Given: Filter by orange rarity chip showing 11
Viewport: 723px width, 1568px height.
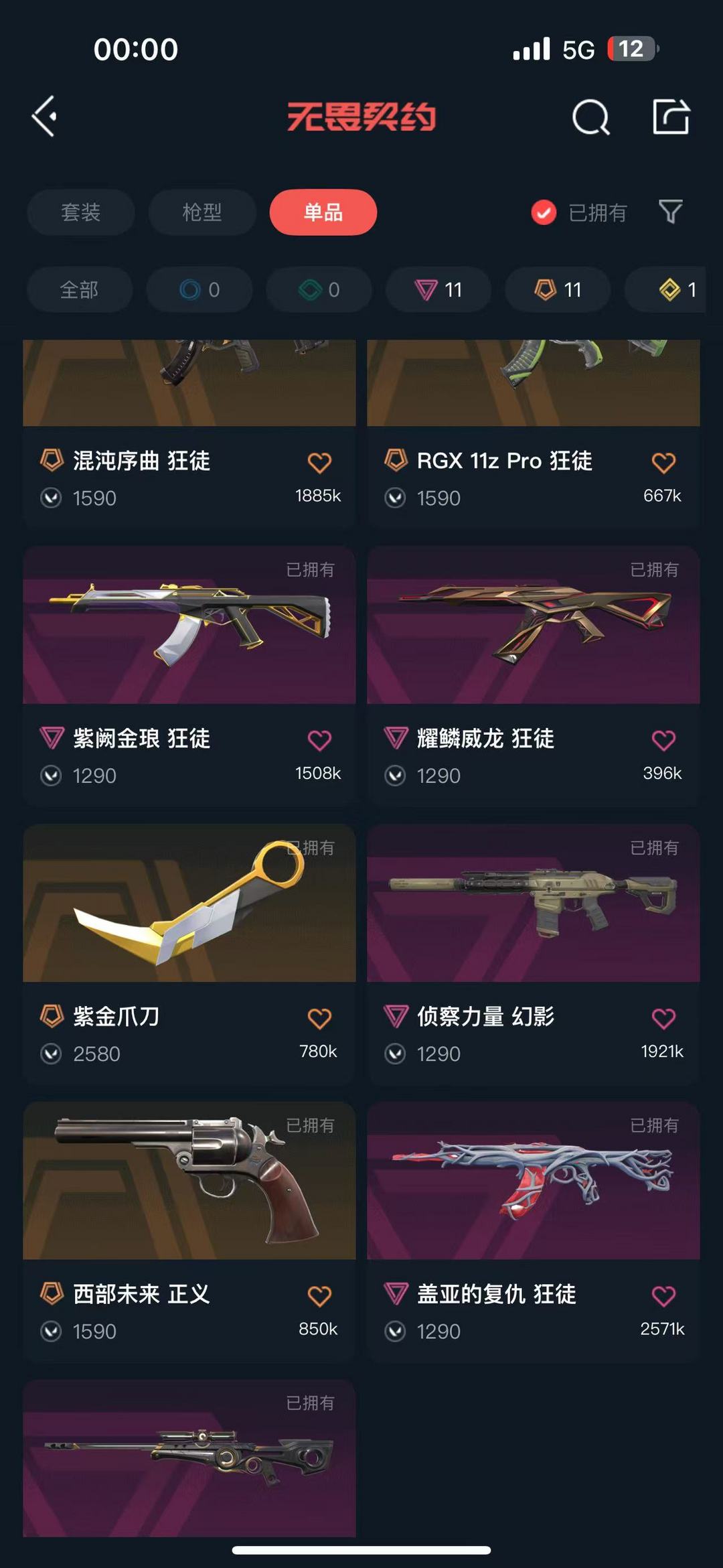Looking at the screenshot, I should coord(558,289).
